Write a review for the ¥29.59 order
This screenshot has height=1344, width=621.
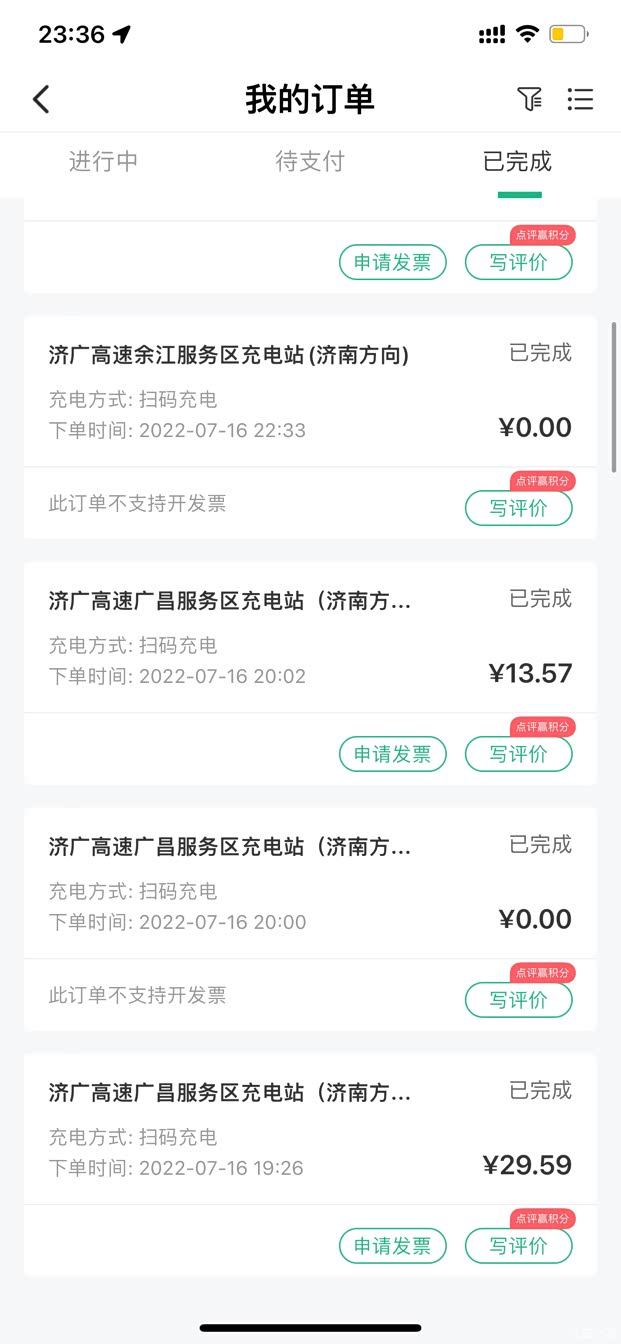coord(519,1246)
